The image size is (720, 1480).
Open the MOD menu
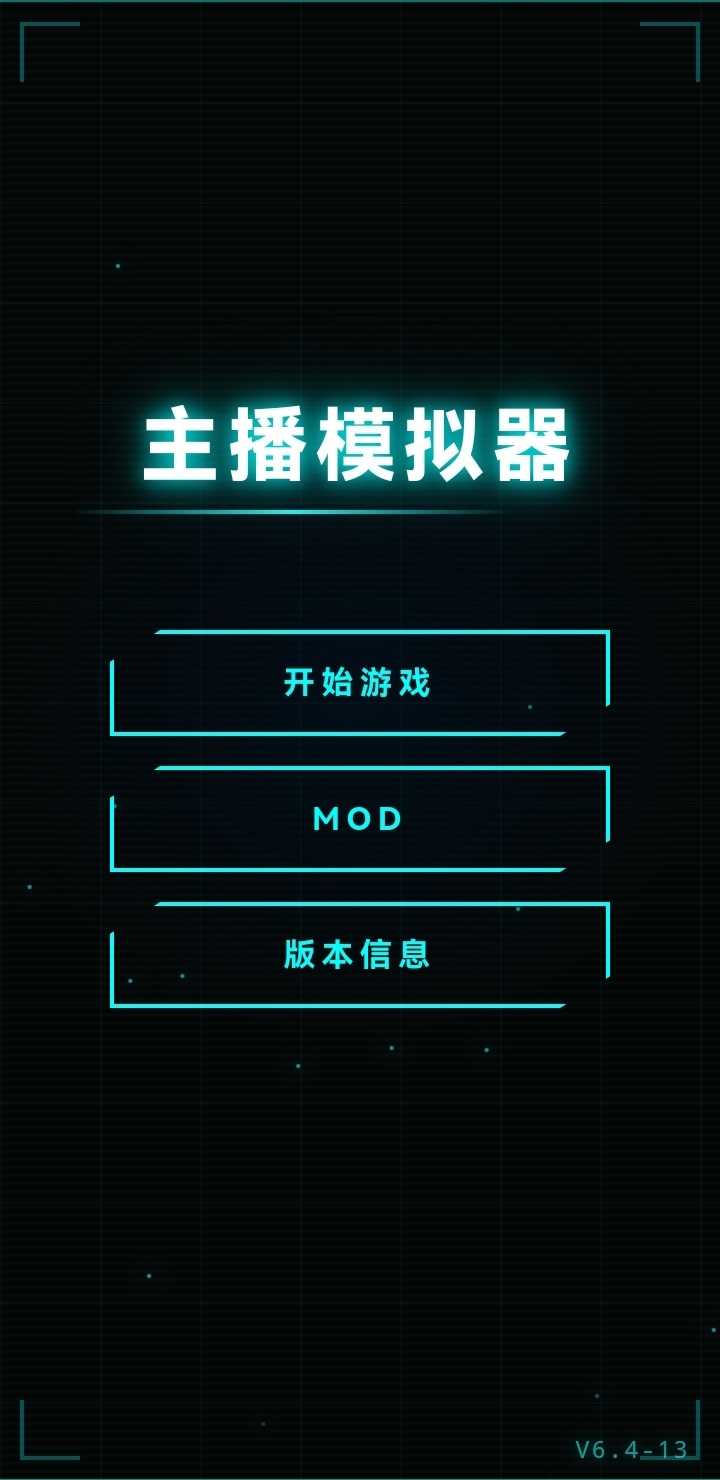[359, 819]
